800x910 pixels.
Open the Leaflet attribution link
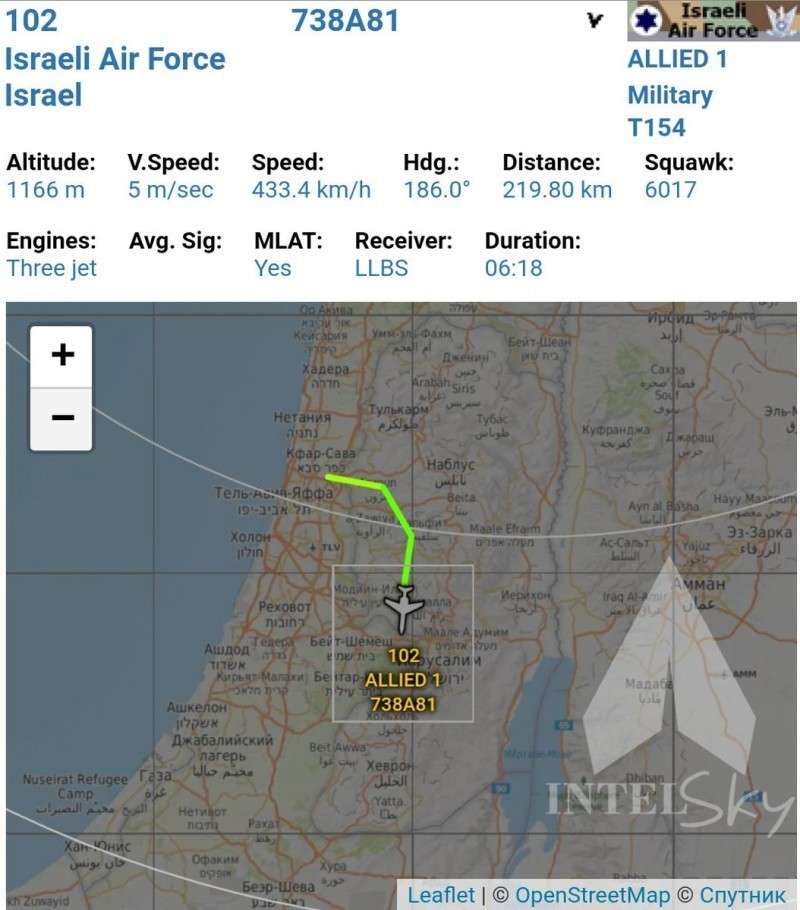[441, 894]
